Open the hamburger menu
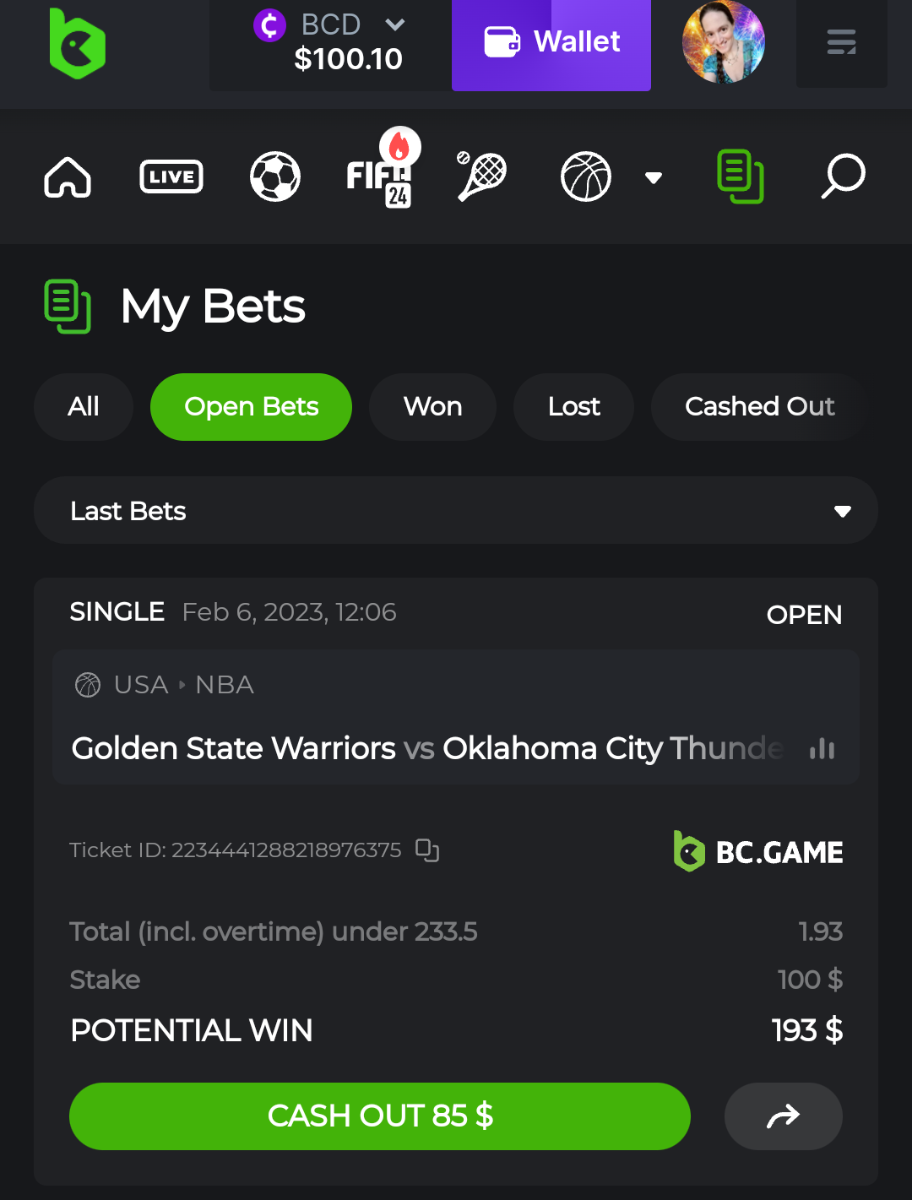Image resolution: width=912 pixels, height=1200 pixels. [841, 43]
